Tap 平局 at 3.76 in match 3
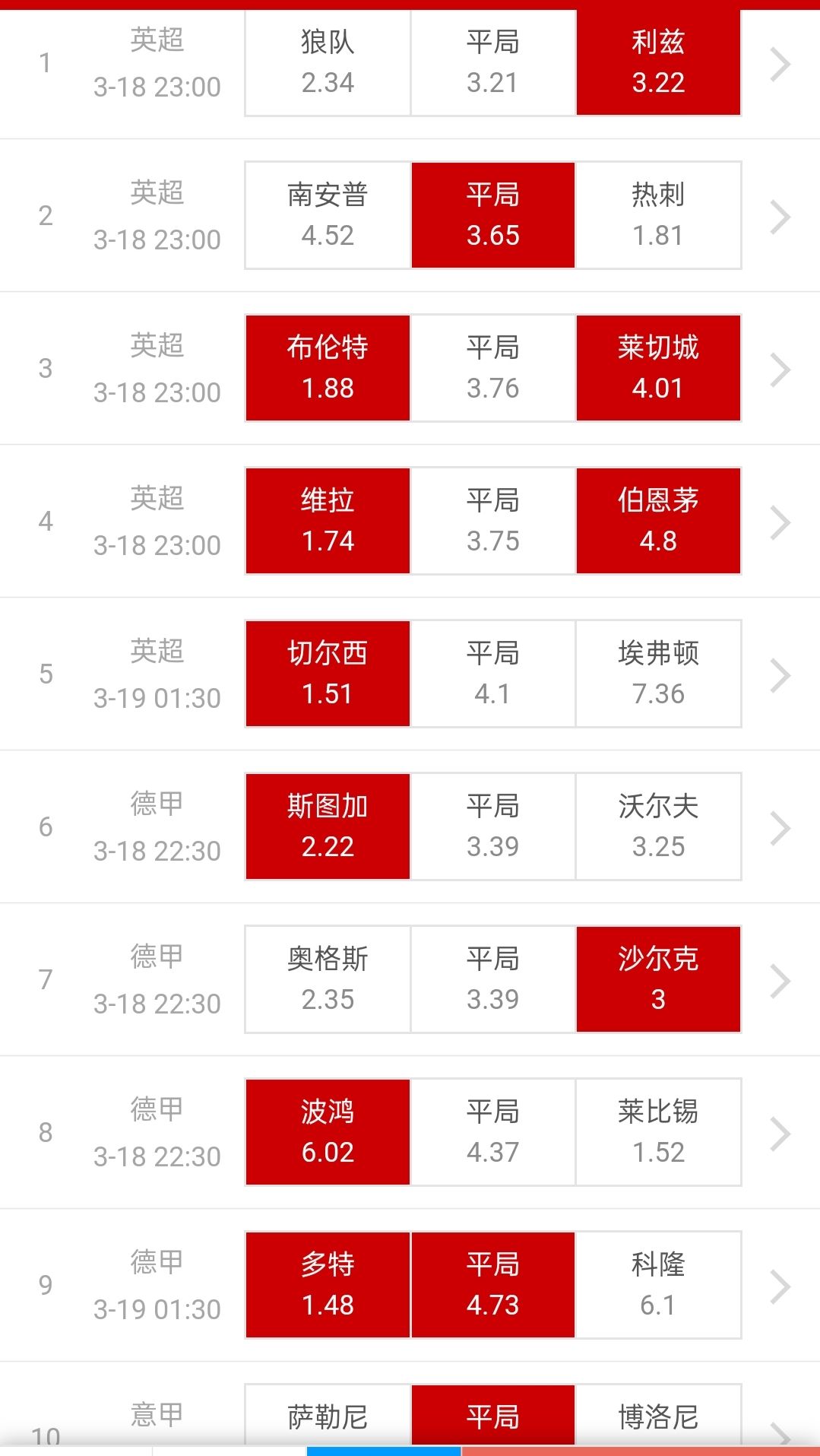This screenshot has width=820, height=1456. 492,368
